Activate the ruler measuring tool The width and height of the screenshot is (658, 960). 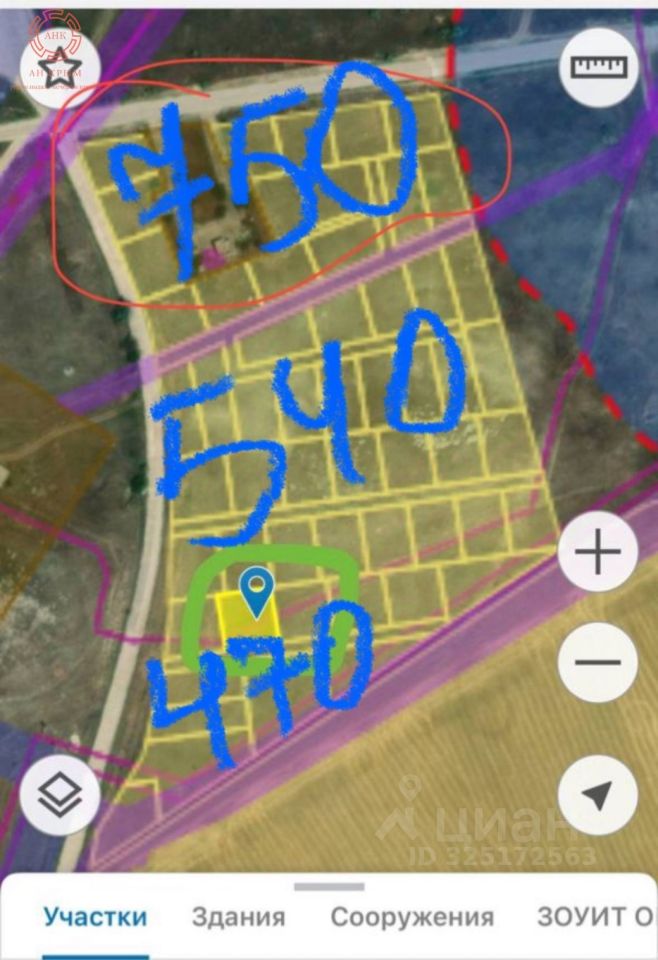point(599,66)
